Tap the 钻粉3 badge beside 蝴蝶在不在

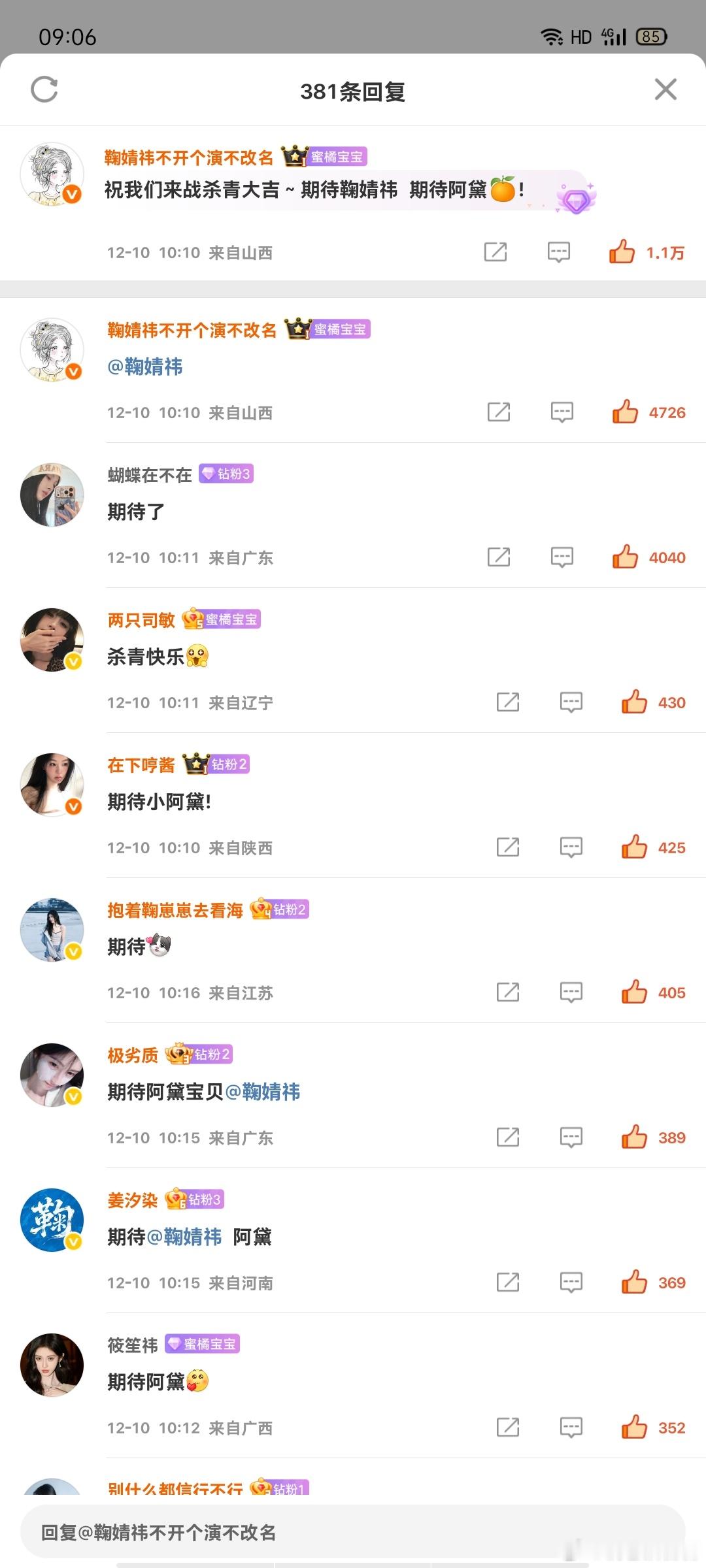[227, 475]
